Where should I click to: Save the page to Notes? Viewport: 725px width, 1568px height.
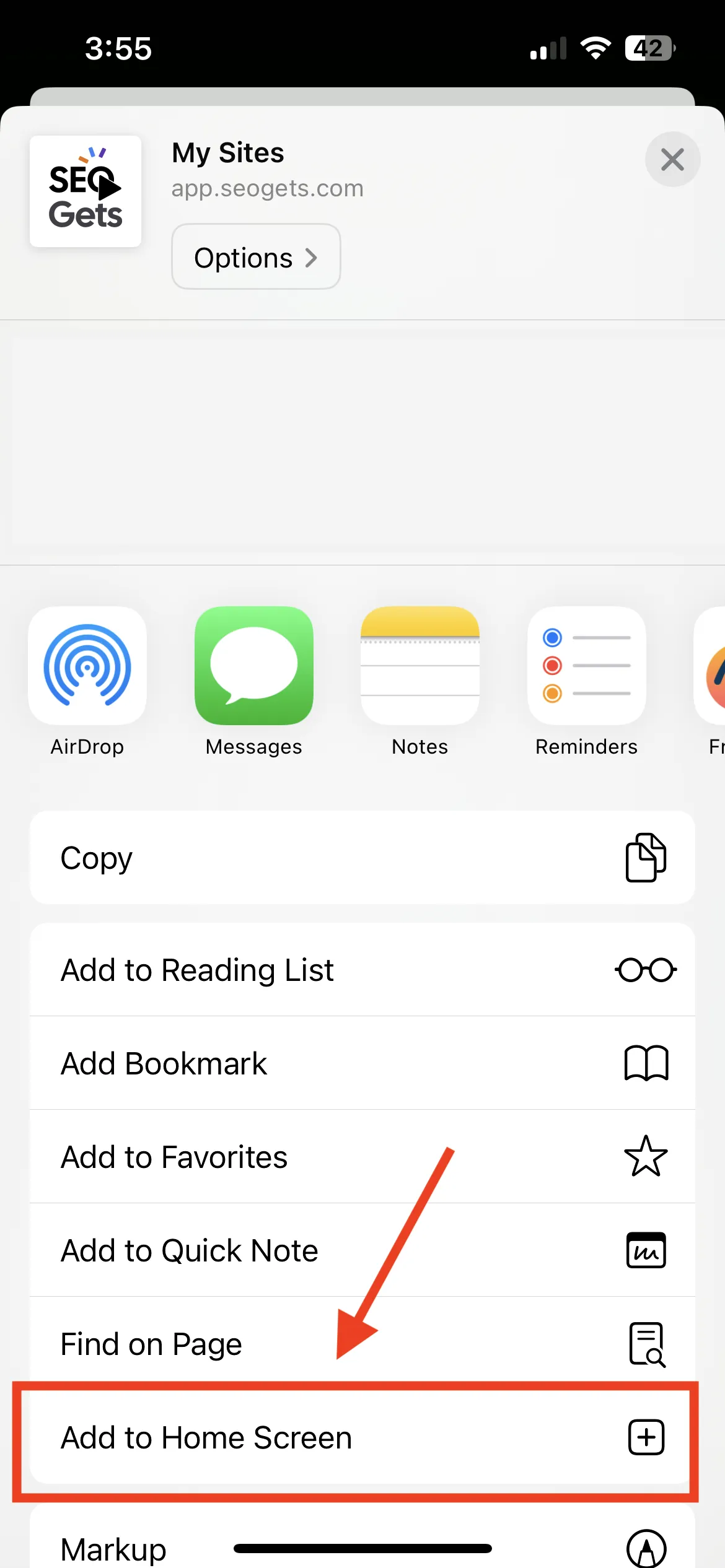[420, 666]
